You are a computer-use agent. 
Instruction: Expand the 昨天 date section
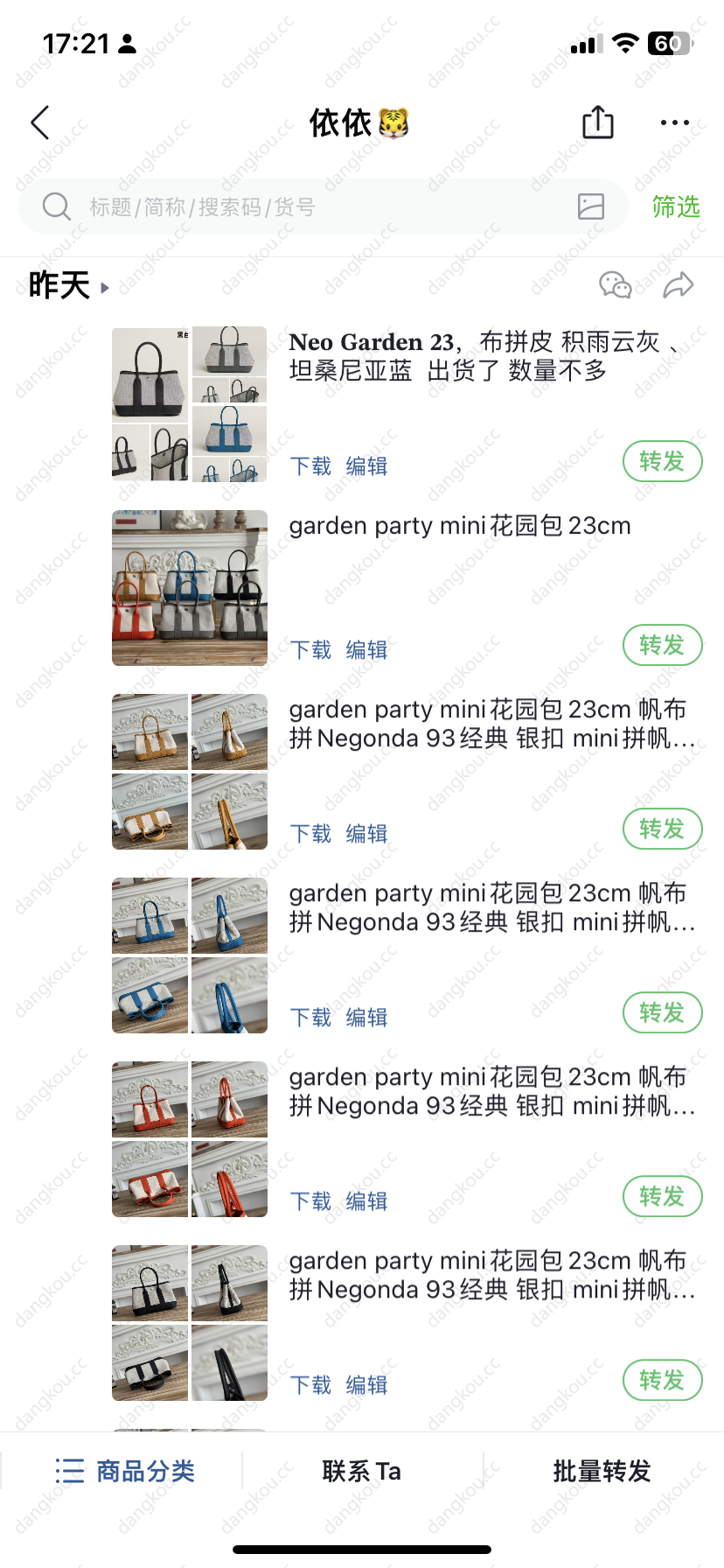(68, 285)
